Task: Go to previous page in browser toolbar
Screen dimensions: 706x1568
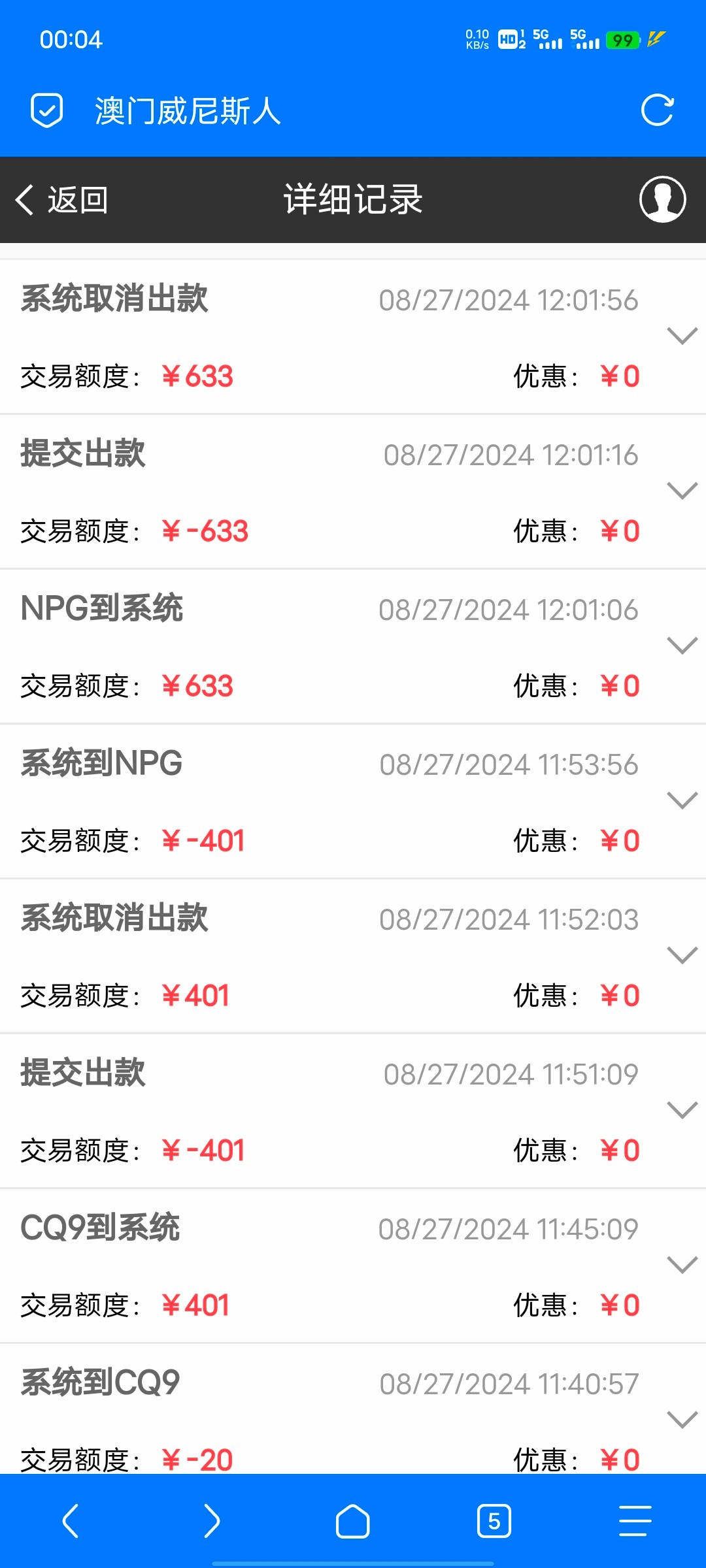Action: pyautogui.click(x=71, y=1521)
